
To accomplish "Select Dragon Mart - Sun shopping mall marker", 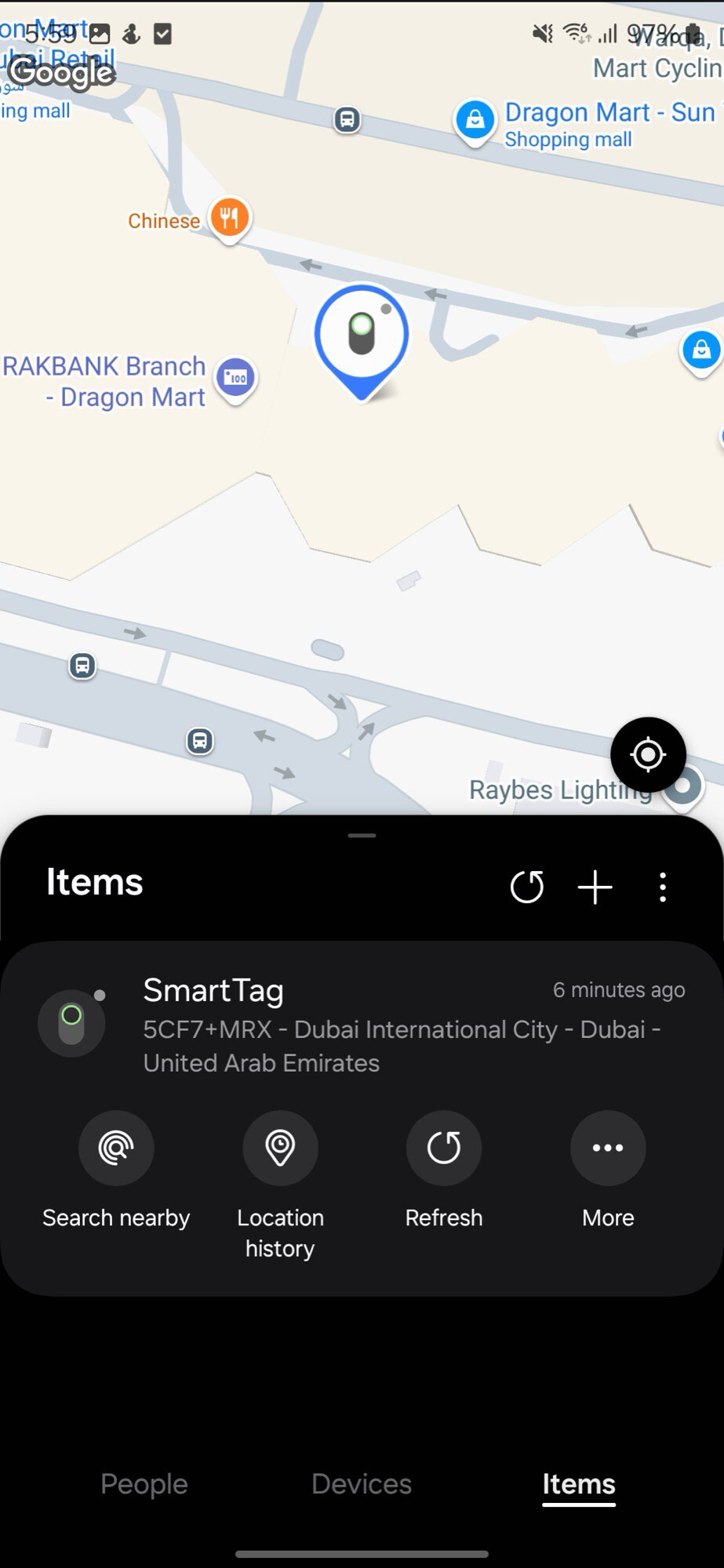I will coord(475,121).
